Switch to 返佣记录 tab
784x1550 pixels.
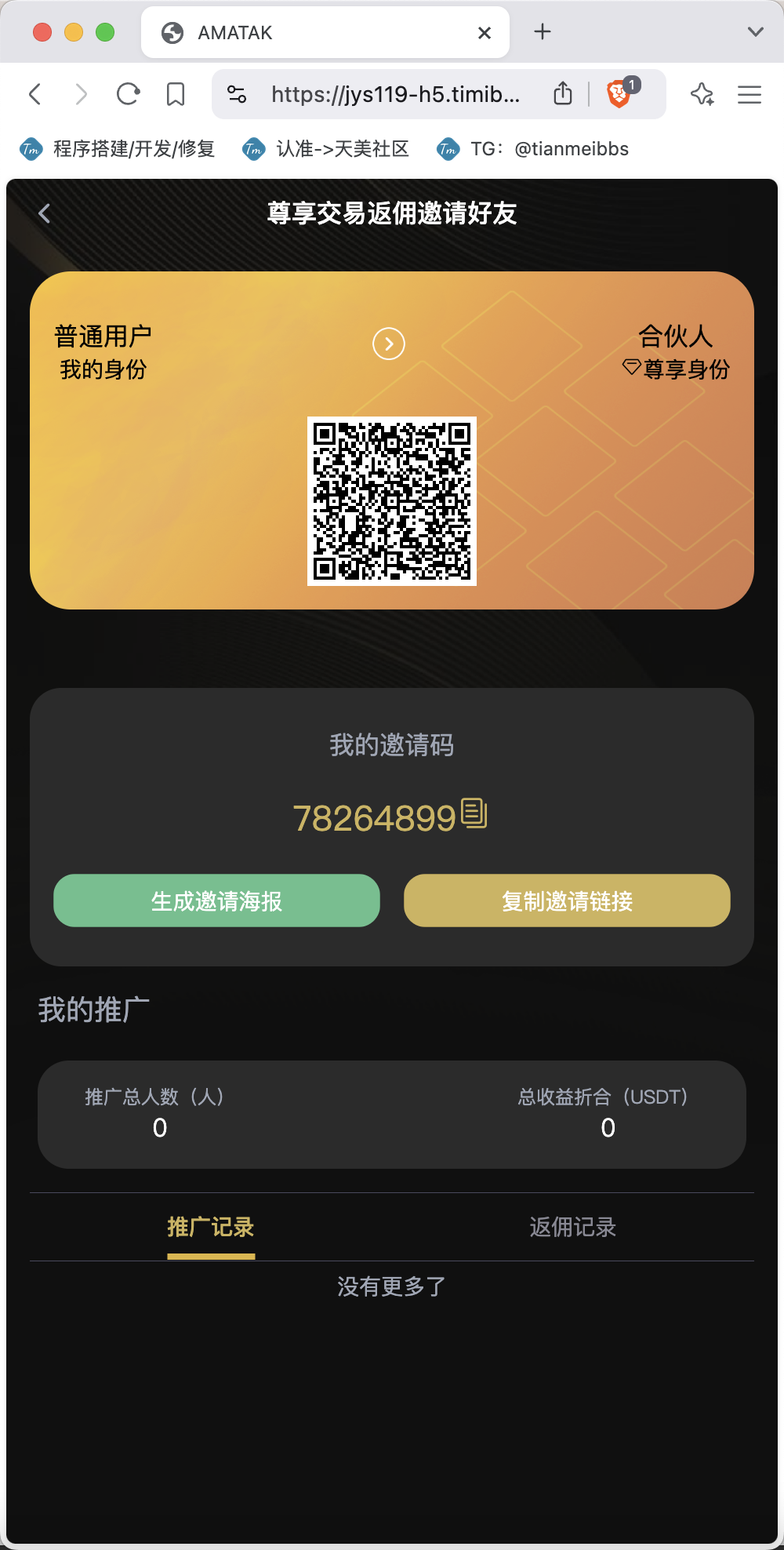coord(572,1227)
